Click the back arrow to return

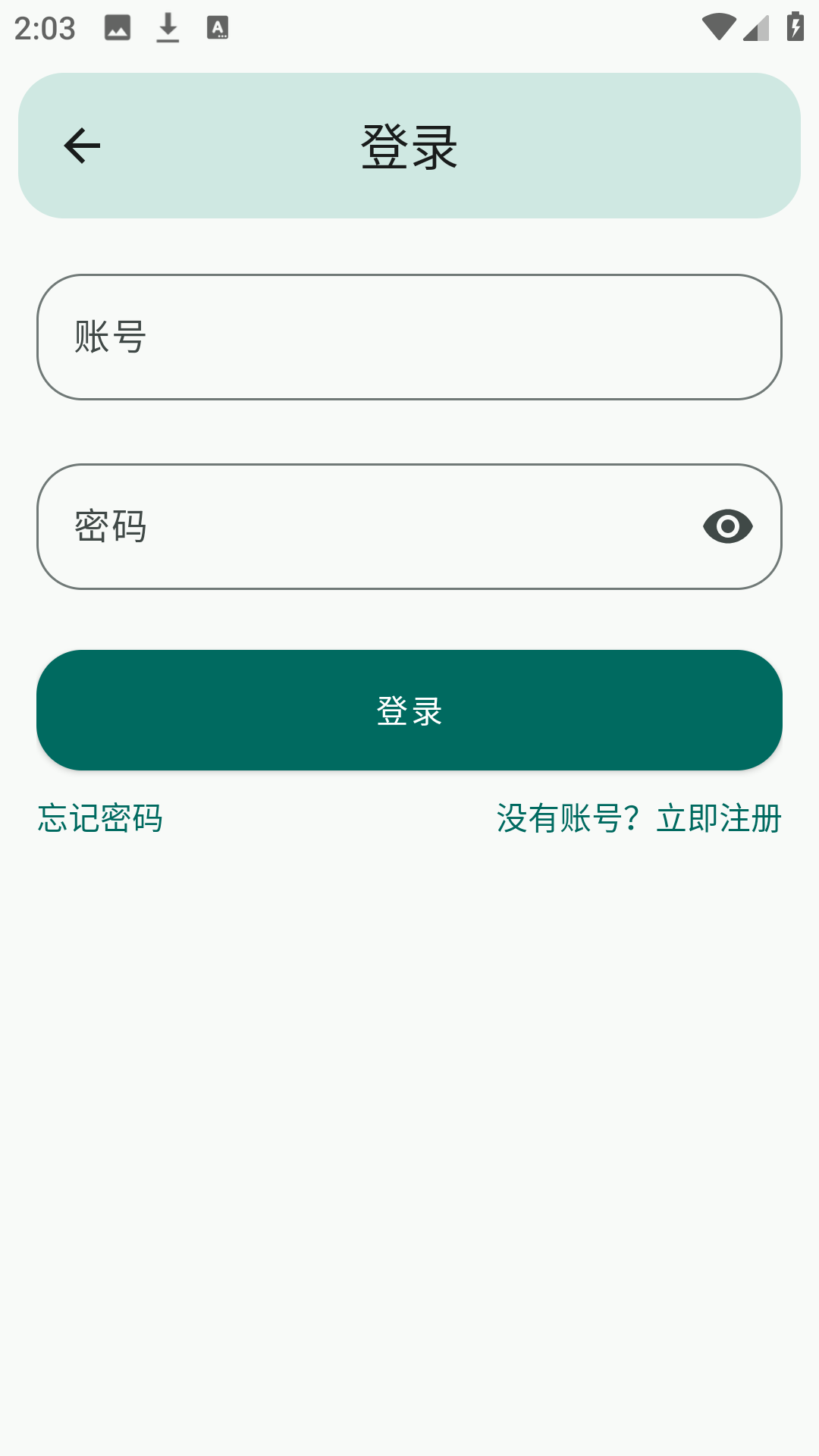click(x=80, y=144)
